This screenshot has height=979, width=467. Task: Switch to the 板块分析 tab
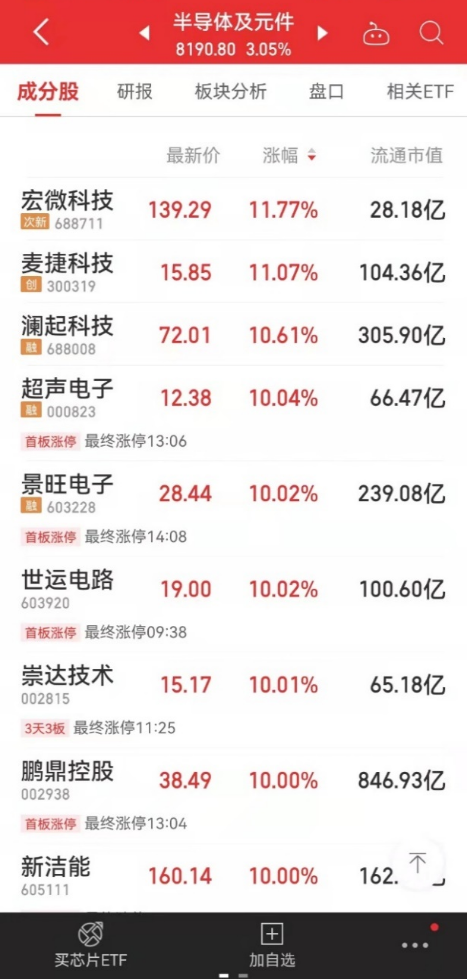(x=230, y=92)
